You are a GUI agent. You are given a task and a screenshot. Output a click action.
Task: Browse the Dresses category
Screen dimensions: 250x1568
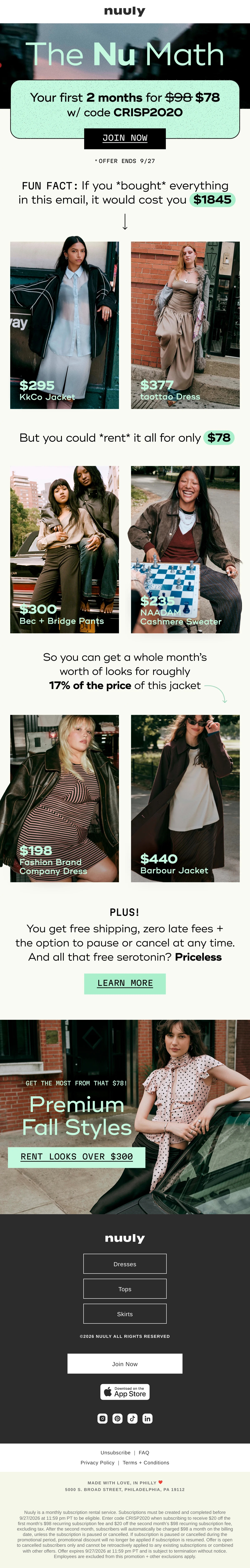click(125, 1264)
